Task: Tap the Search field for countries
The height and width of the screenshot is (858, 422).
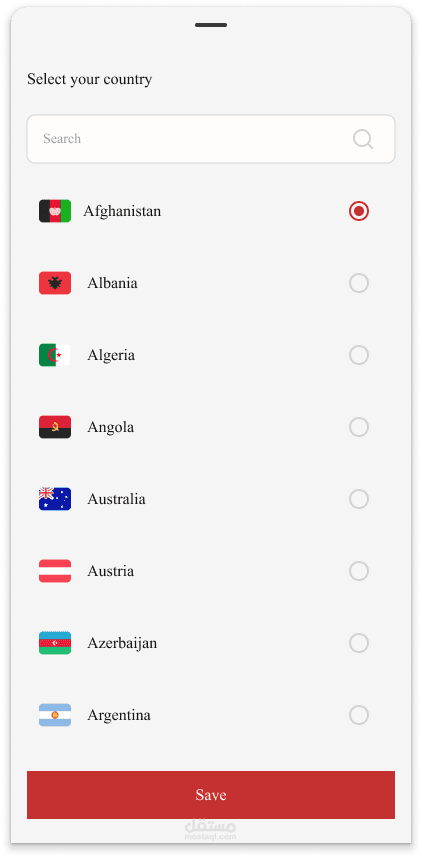Action: 211,139
